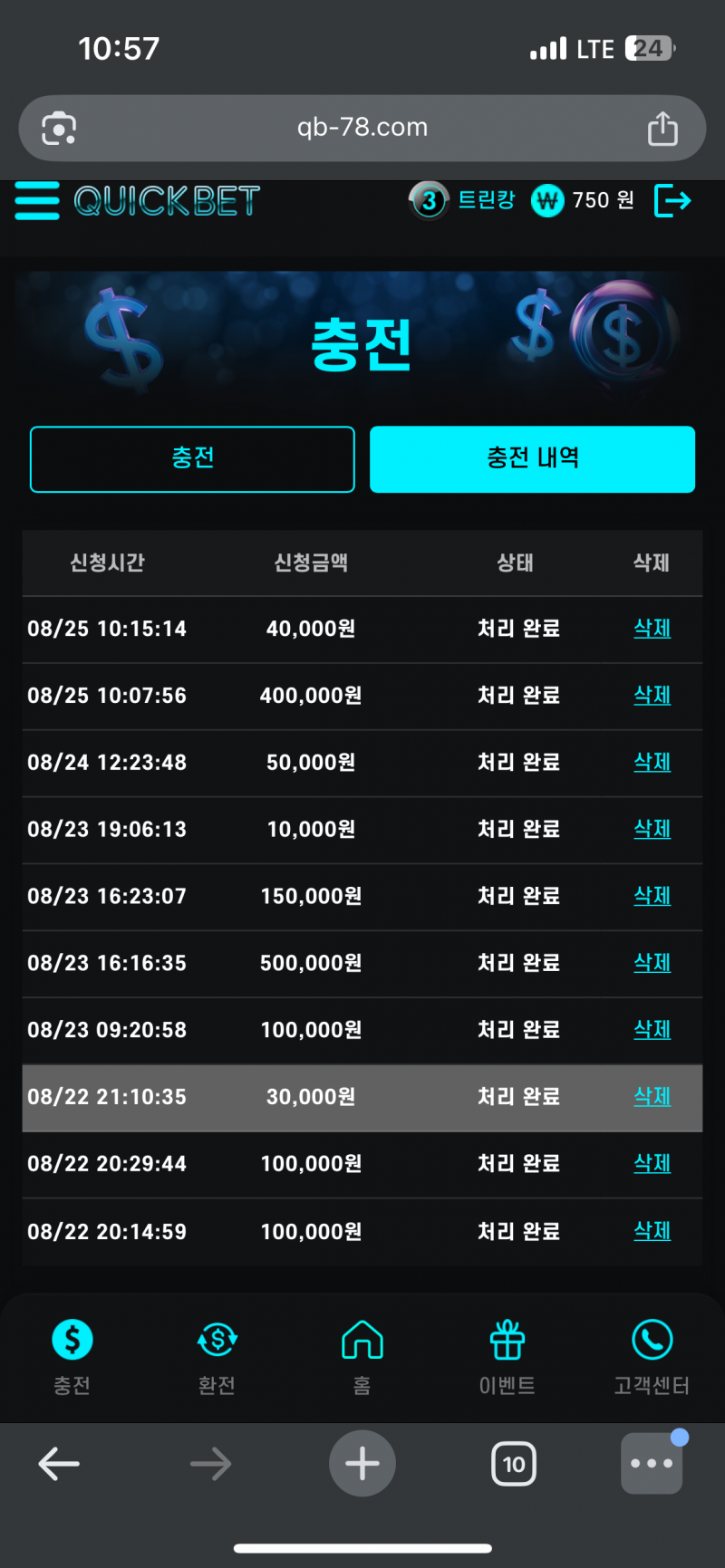Delete the 30,000원 charge entry
Image resolution: width=725 pixels, height=1568 pixels.
click(x=652, y=1097)
